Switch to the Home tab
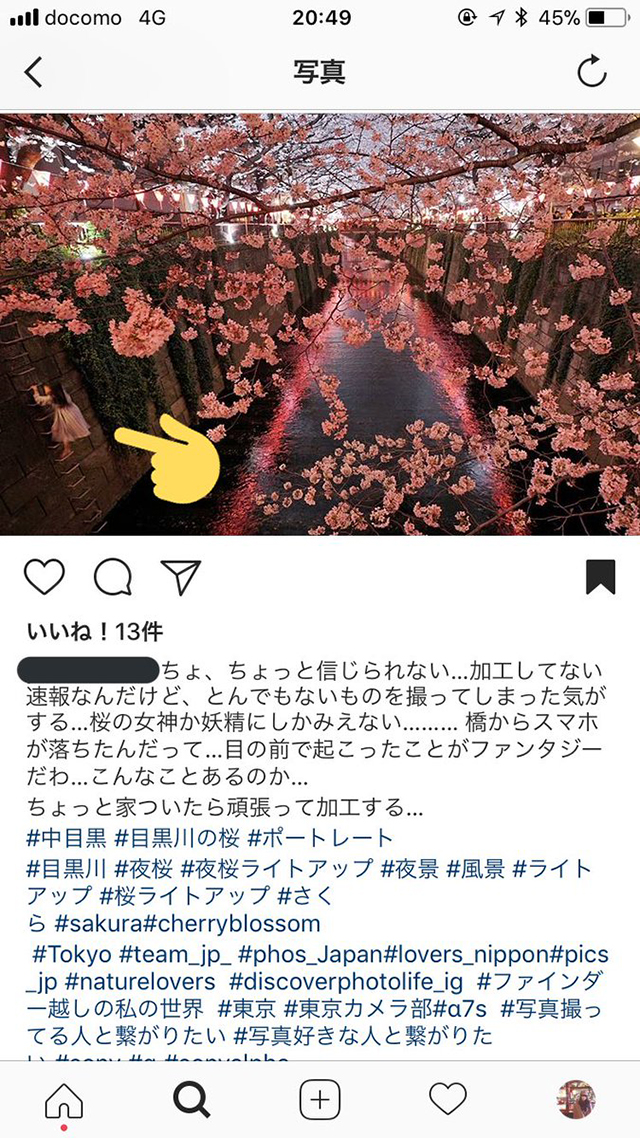Screen dimensions: 640x1138 coord(64,1100)
